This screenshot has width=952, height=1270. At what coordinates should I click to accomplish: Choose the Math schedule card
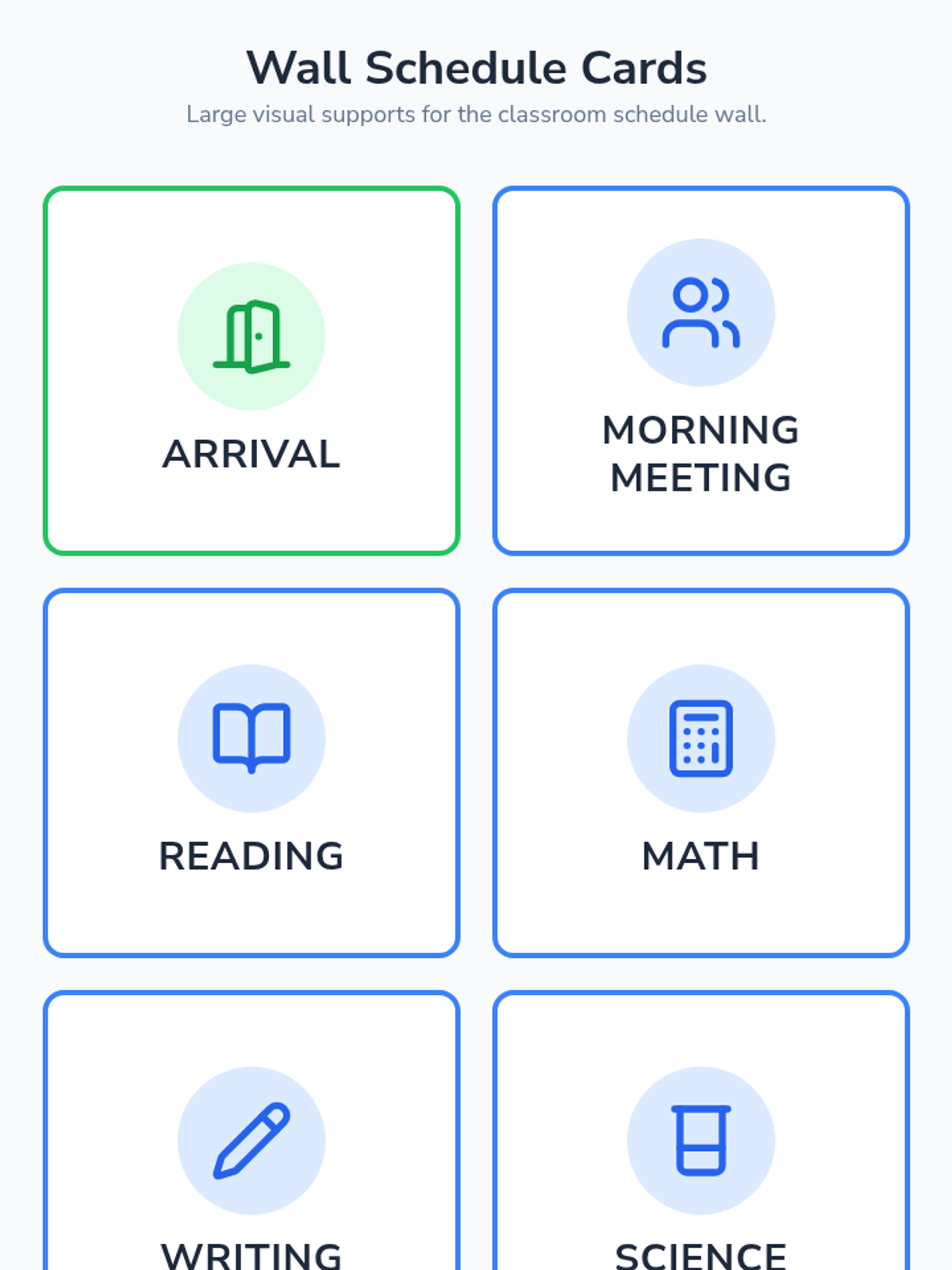pyautogui.click(x=701, y=772)
